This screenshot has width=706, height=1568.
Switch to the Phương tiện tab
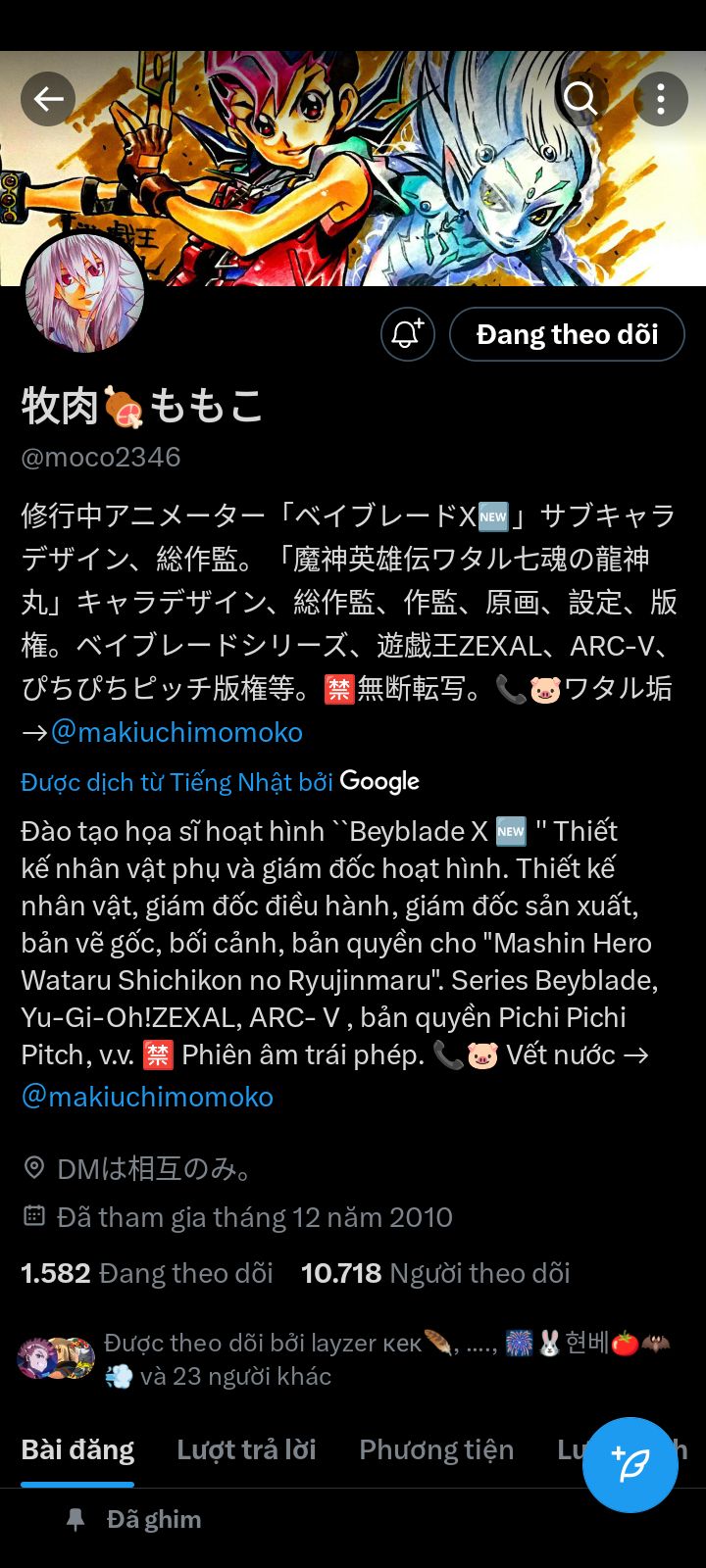point(436,1450)
